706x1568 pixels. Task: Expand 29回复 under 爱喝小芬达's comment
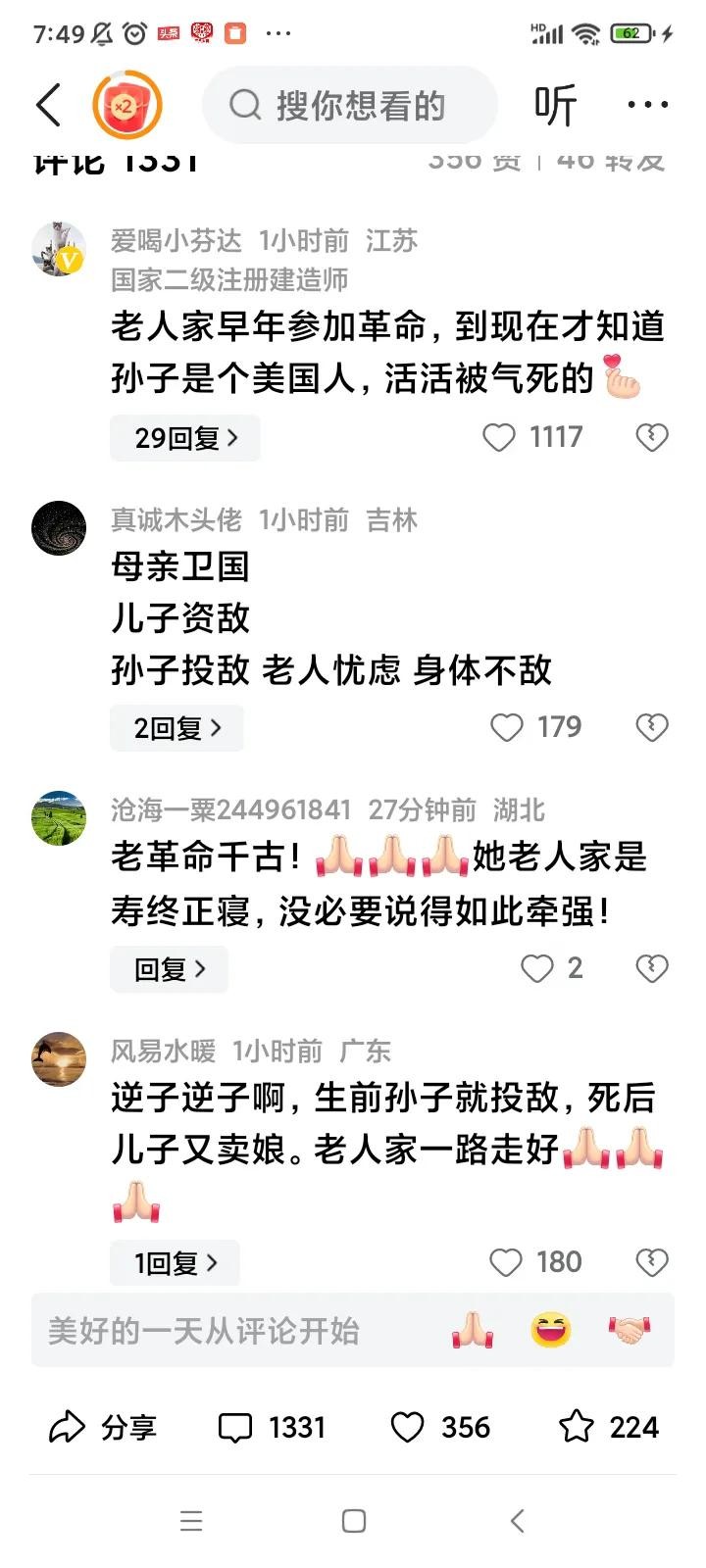(185, 438)
